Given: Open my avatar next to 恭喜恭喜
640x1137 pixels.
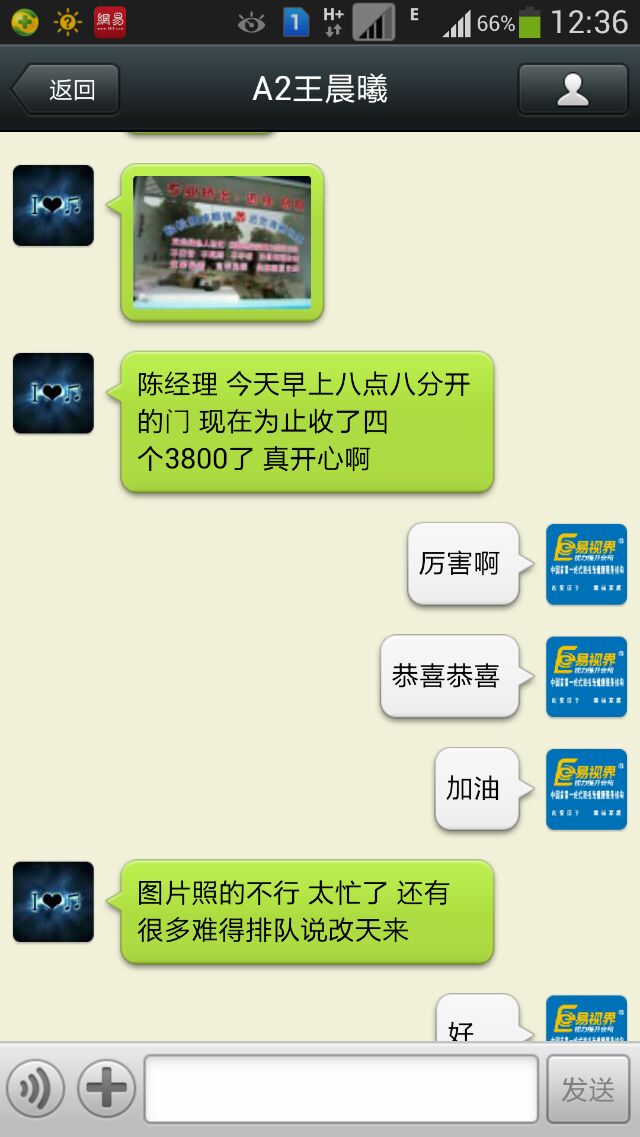Looking at the screenshot, I should (x=586, y=677).
